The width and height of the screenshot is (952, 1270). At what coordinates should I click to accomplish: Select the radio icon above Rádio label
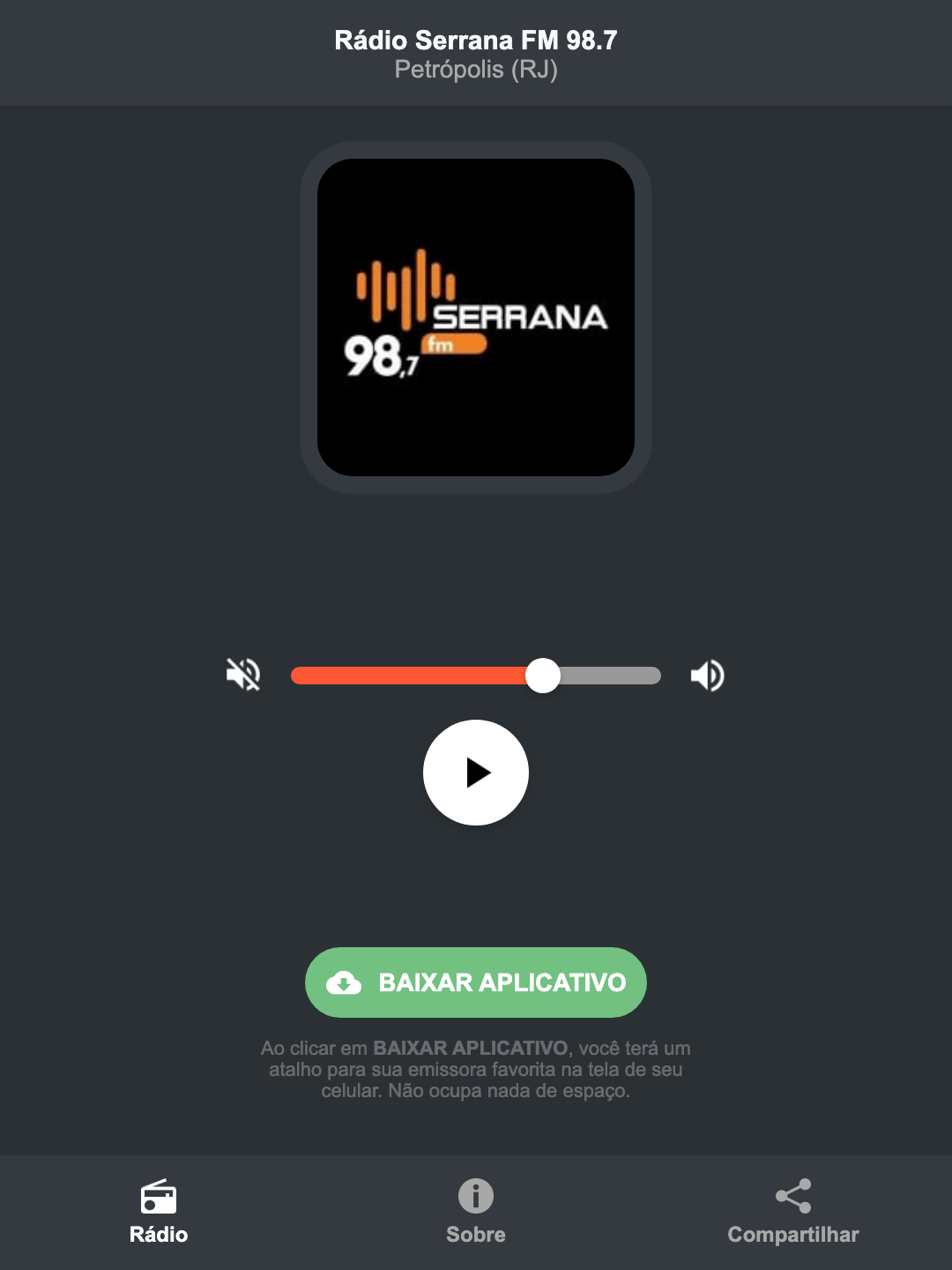[x=159, y=1198]
